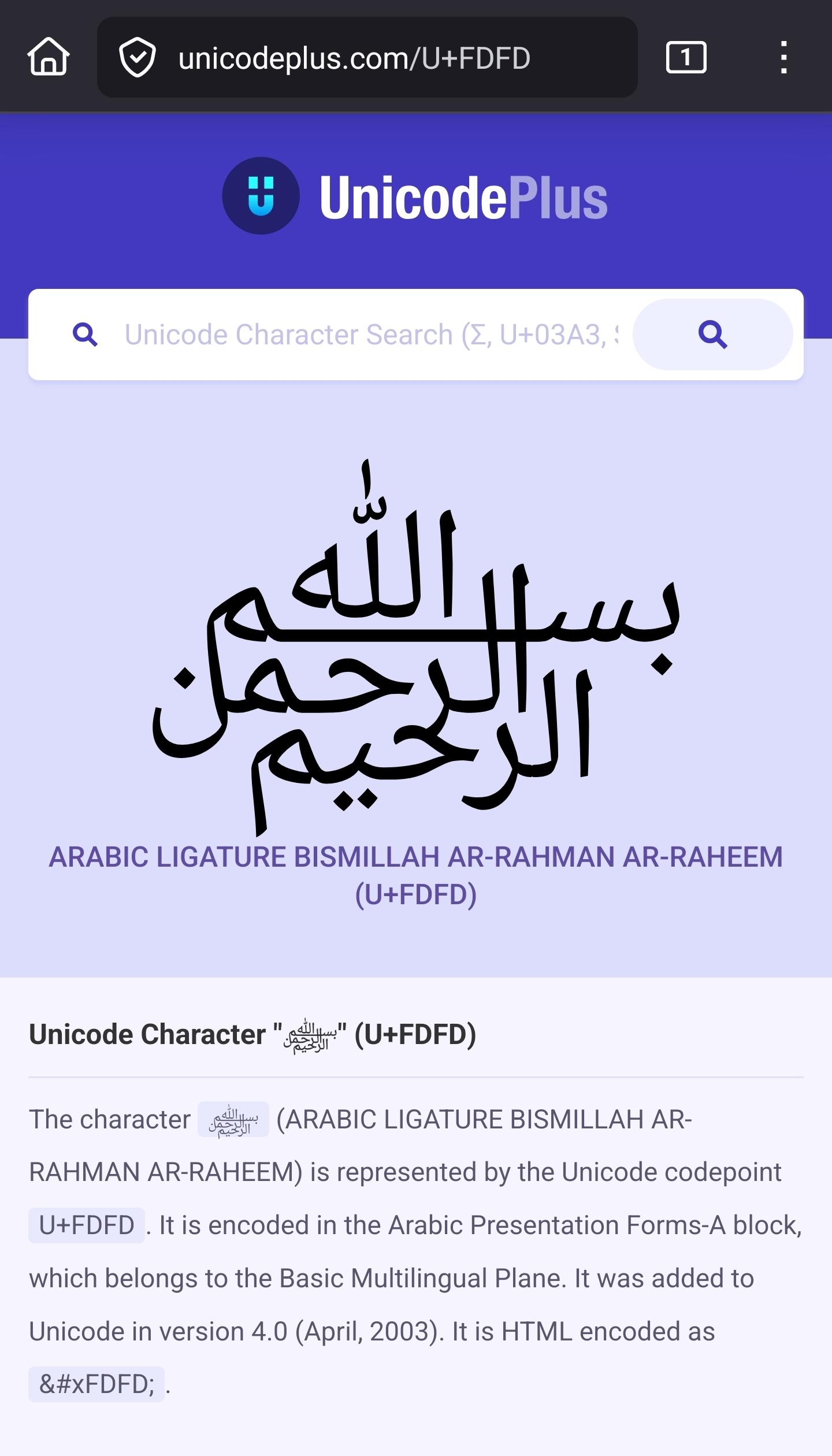Screen dimensions: 832x1456
Task: Submit search with the magnifier button
Action: 712,335
